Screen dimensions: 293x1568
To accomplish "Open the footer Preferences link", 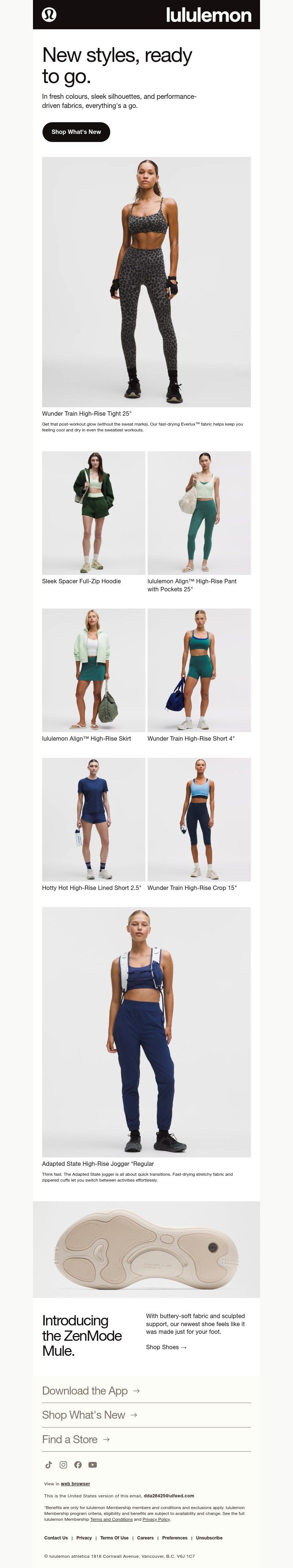I will click(174, 1538).
